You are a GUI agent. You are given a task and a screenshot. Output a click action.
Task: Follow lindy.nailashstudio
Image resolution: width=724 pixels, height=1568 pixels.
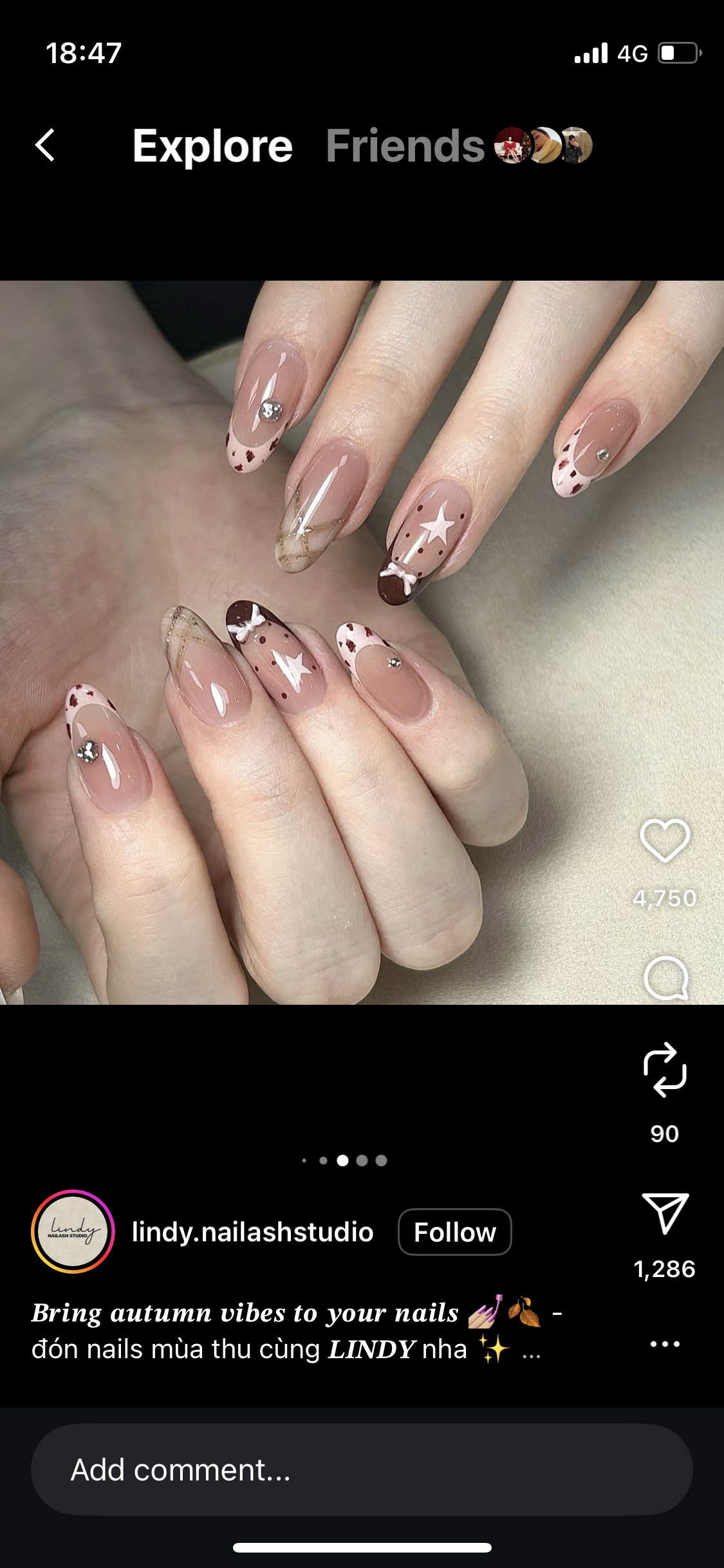(x=454, y=1232)
